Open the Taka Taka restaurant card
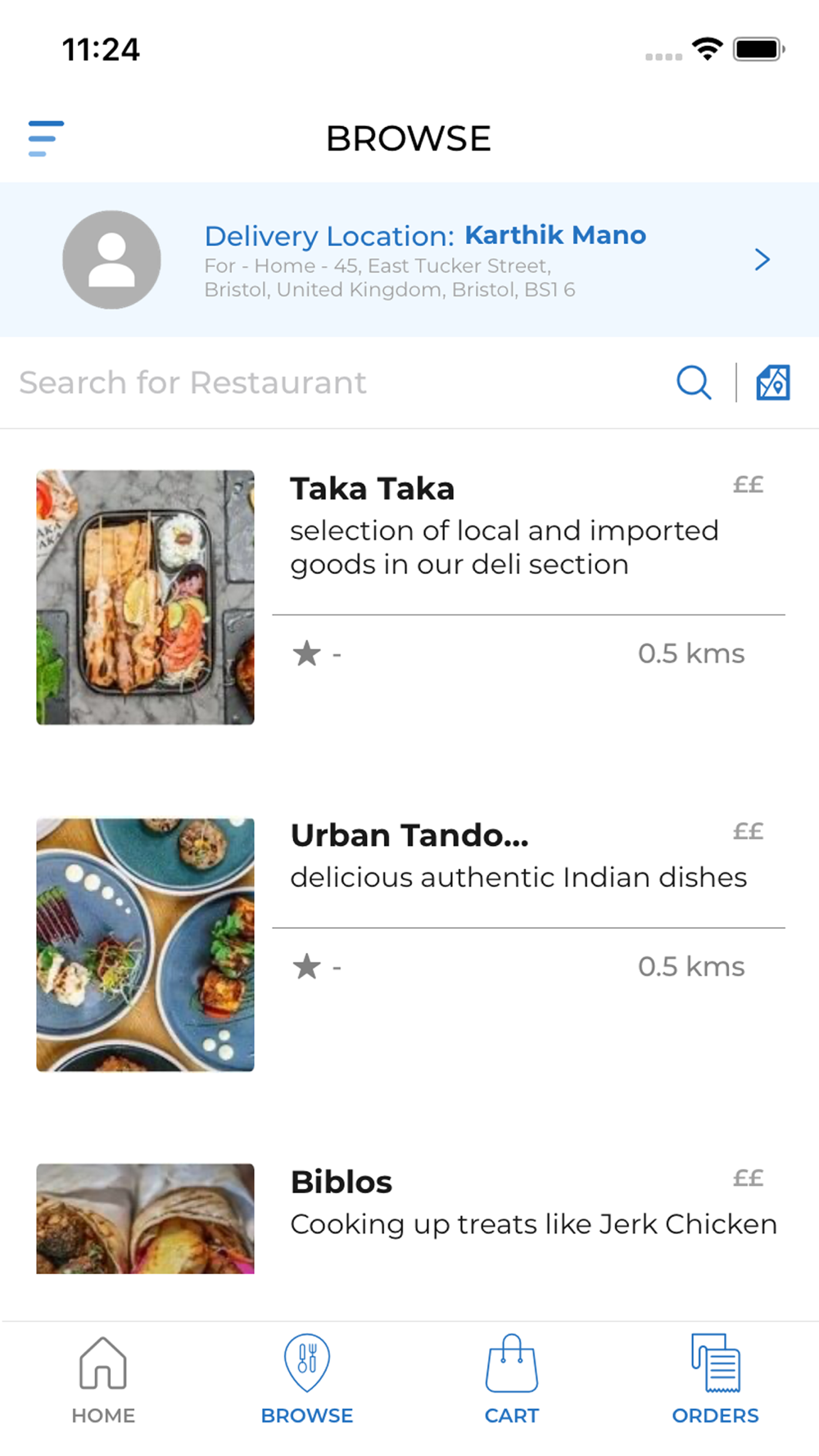 click(x=409, y=597)
